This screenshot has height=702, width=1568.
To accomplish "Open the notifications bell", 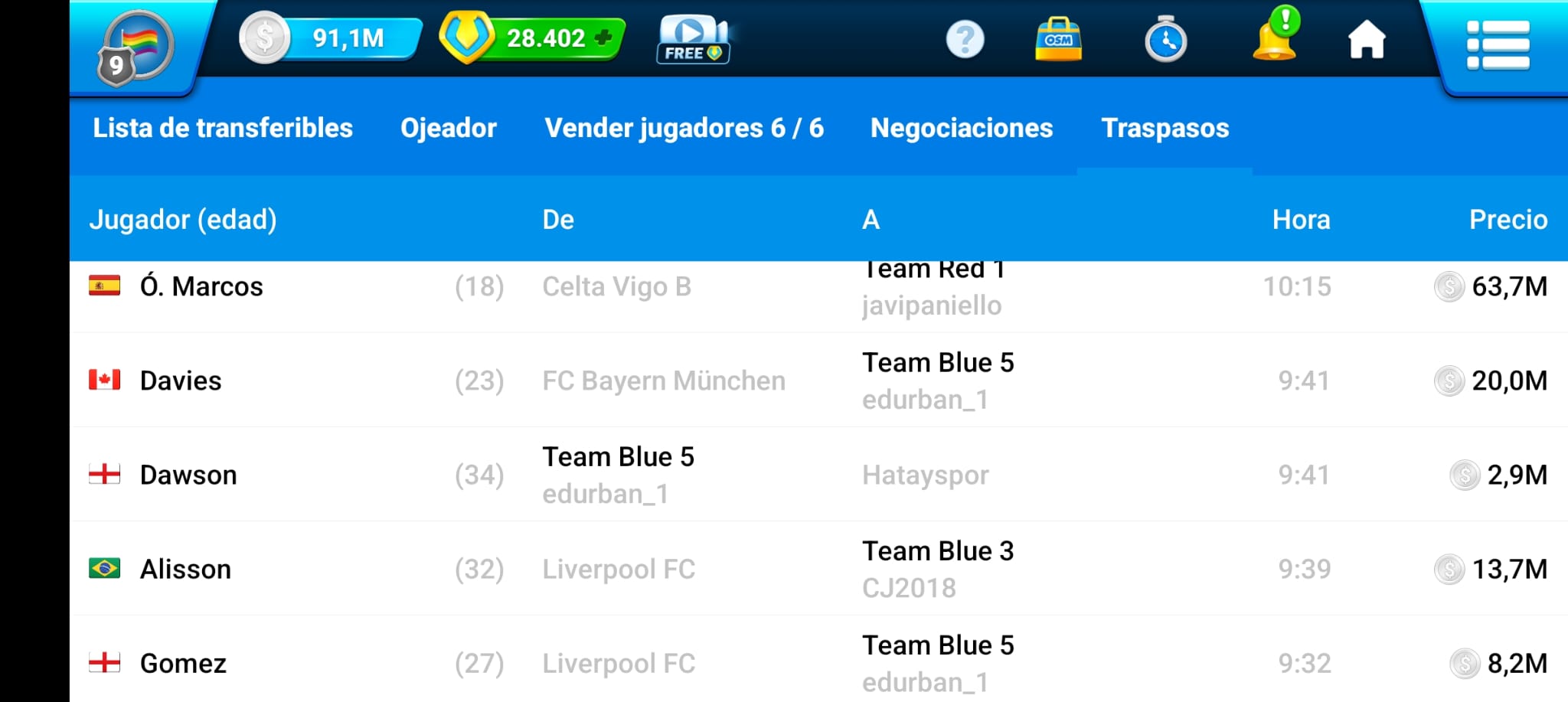I will (1274, 38).
